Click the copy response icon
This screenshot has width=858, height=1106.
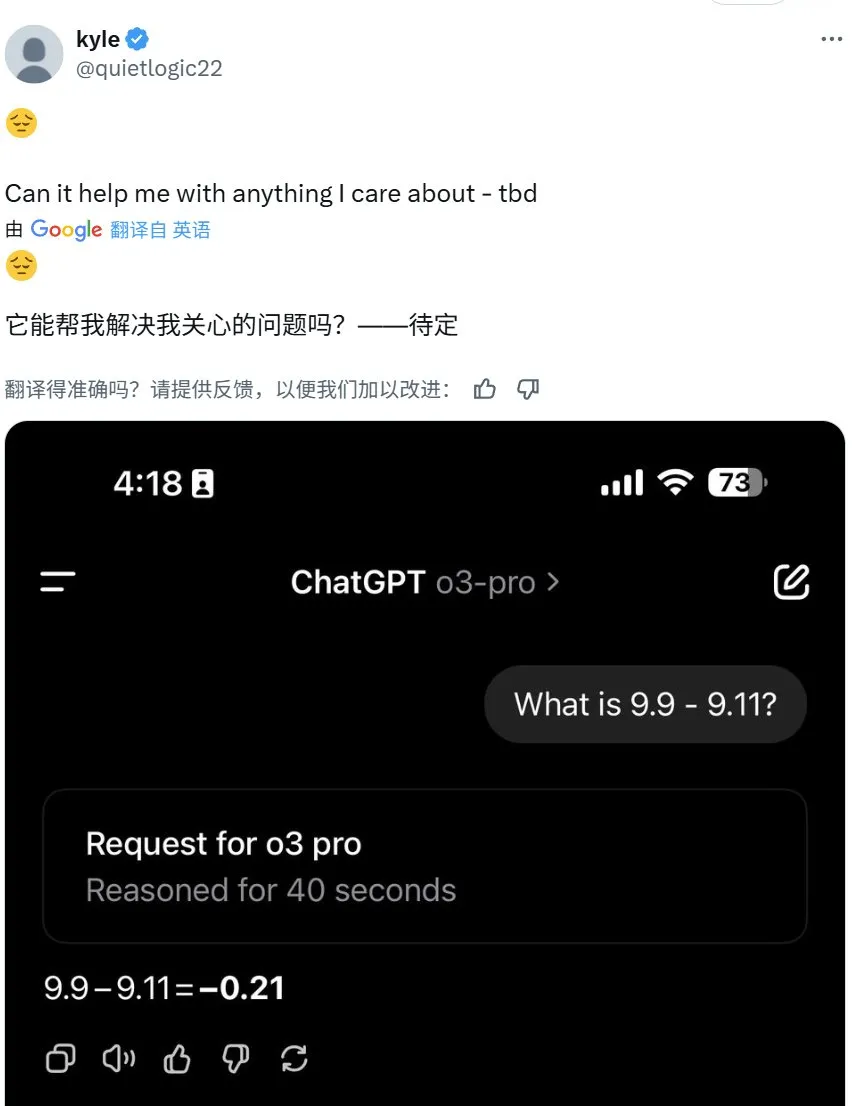point(60,1058)
